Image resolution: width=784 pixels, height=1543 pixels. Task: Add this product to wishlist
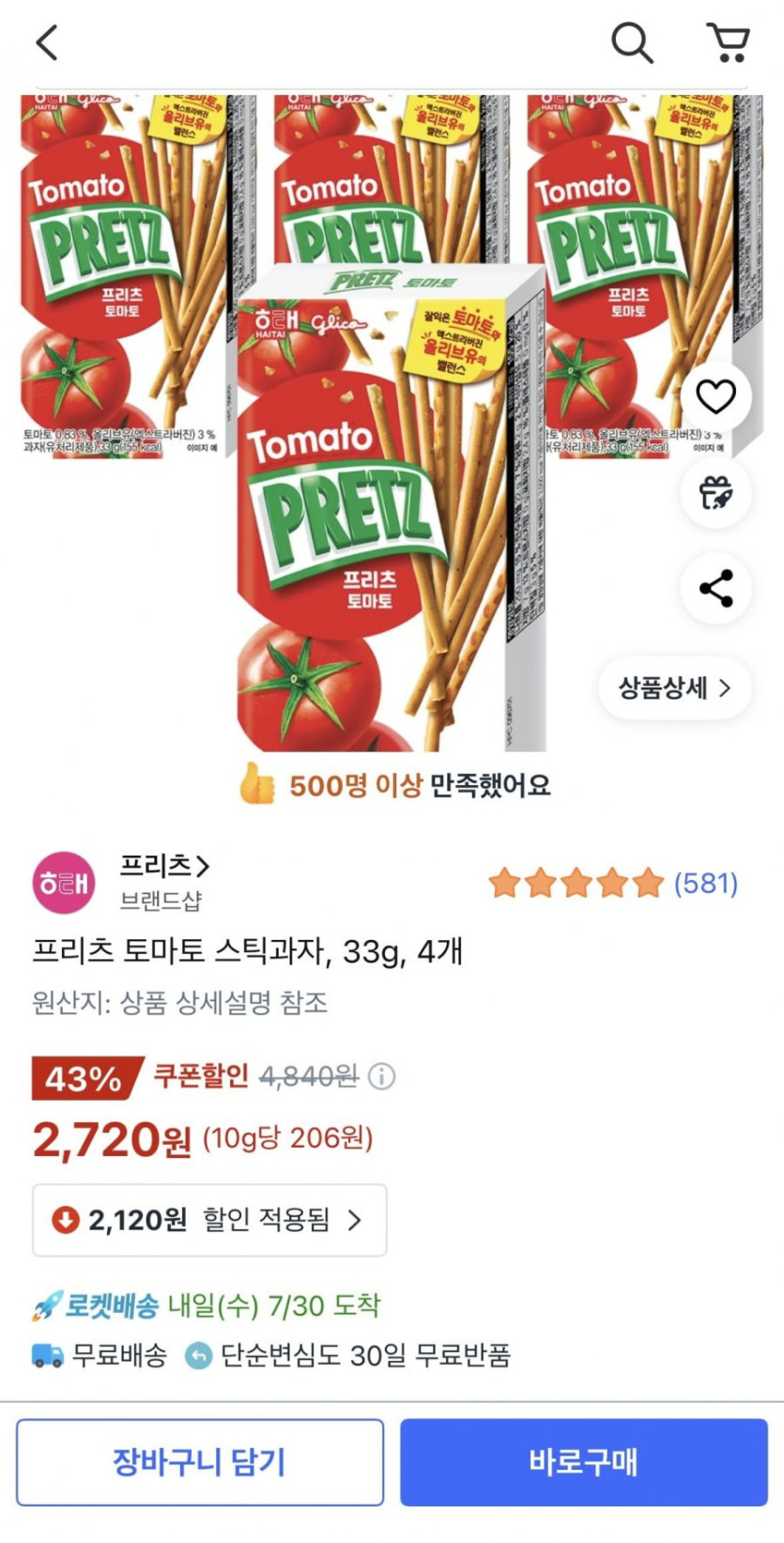click(715, 397)
